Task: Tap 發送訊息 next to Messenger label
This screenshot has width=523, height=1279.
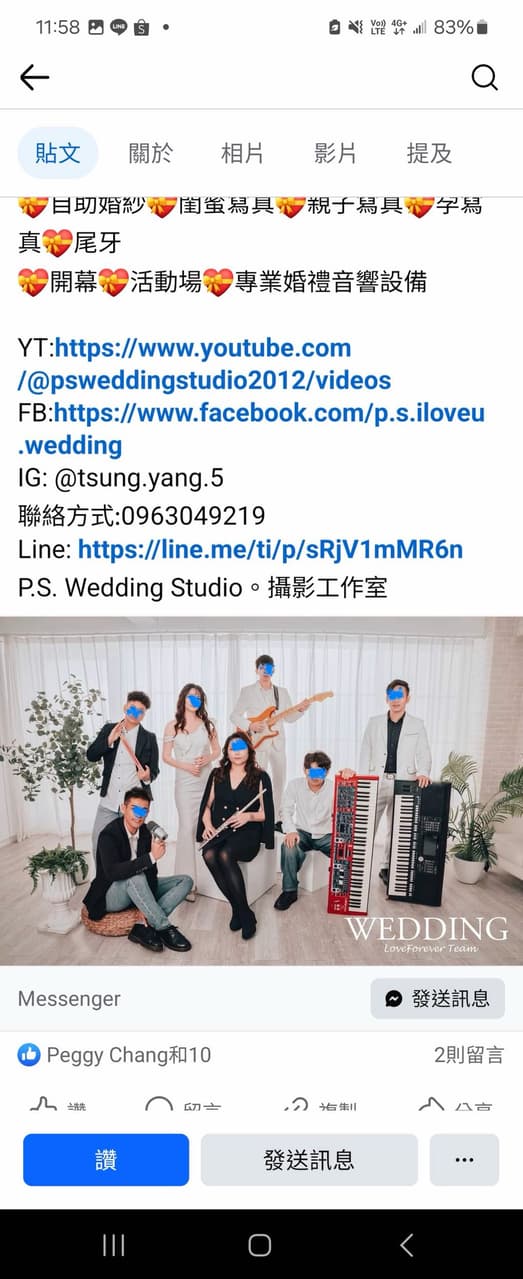Action: (x=438, y=998)
